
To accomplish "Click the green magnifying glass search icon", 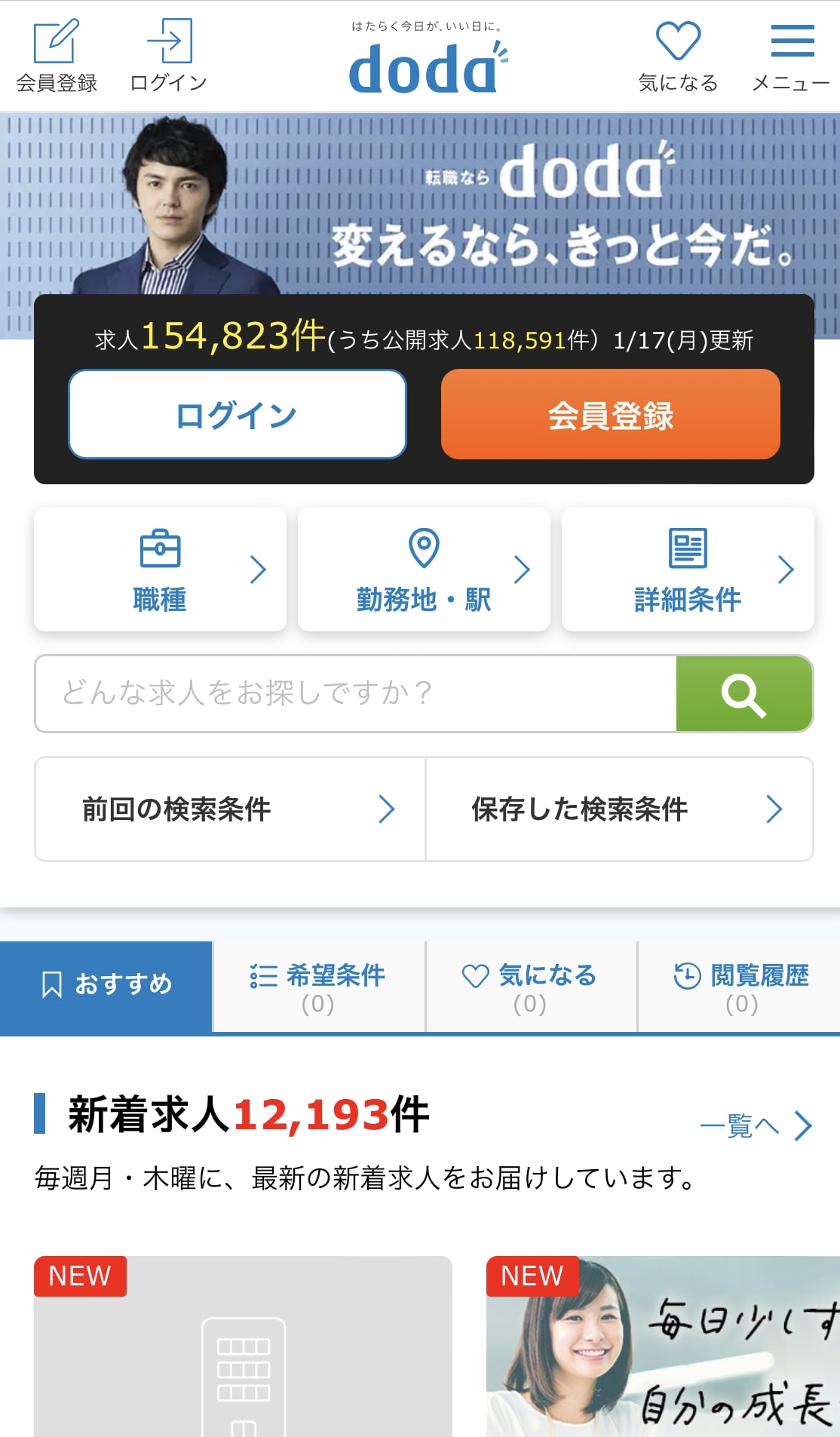I will (743, 693).
